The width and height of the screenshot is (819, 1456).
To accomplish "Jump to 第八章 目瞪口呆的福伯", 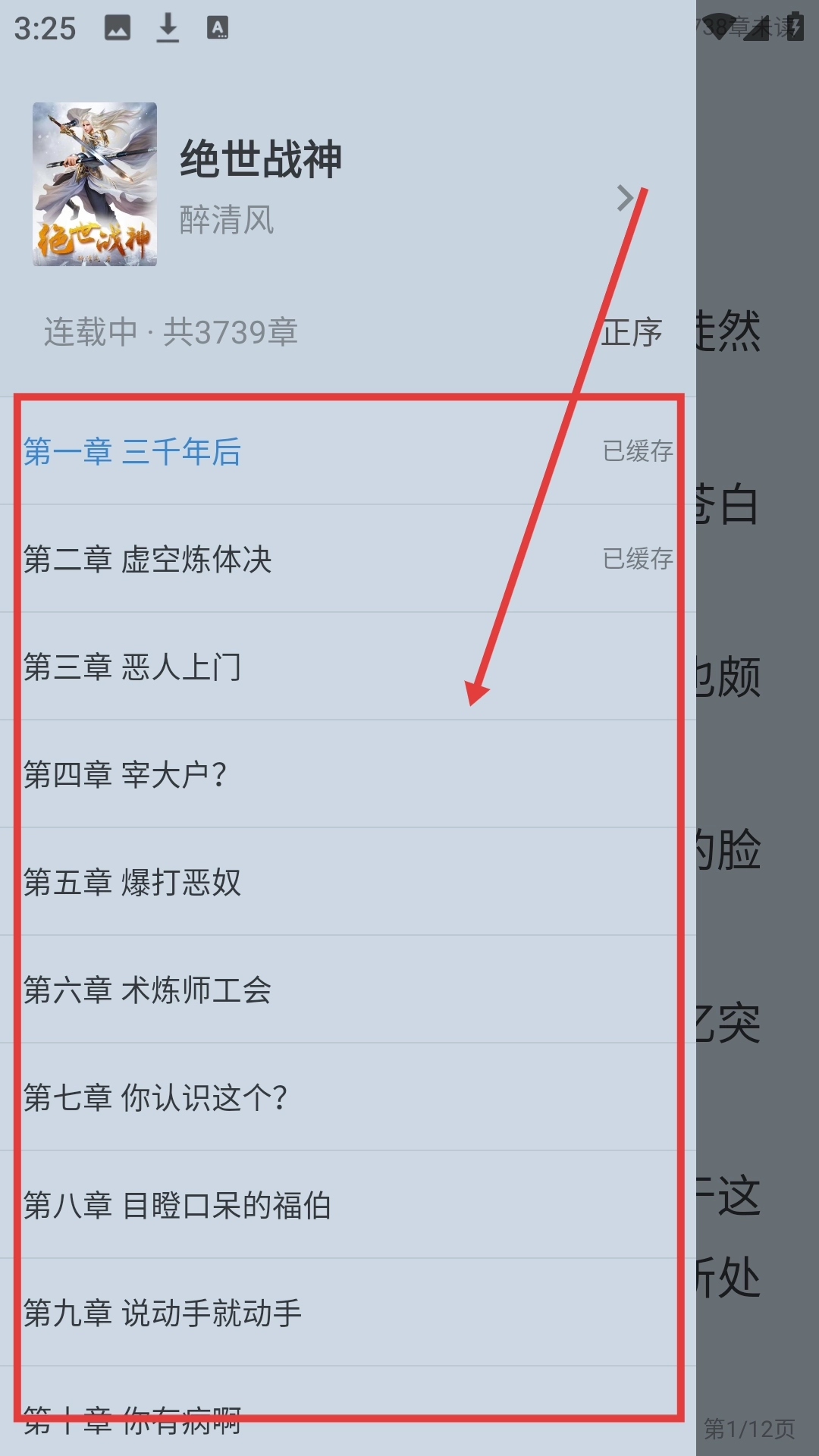I will pyautogui.click(x=177, y=1206).
